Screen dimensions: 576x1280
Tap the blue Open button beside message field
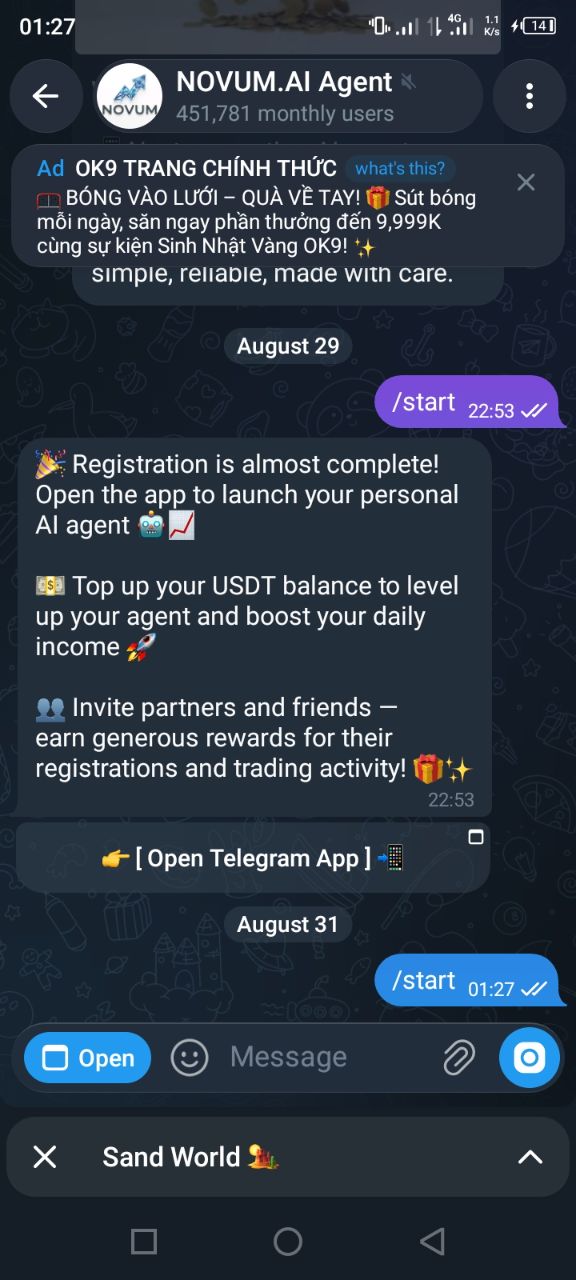tap(88, 1058)
